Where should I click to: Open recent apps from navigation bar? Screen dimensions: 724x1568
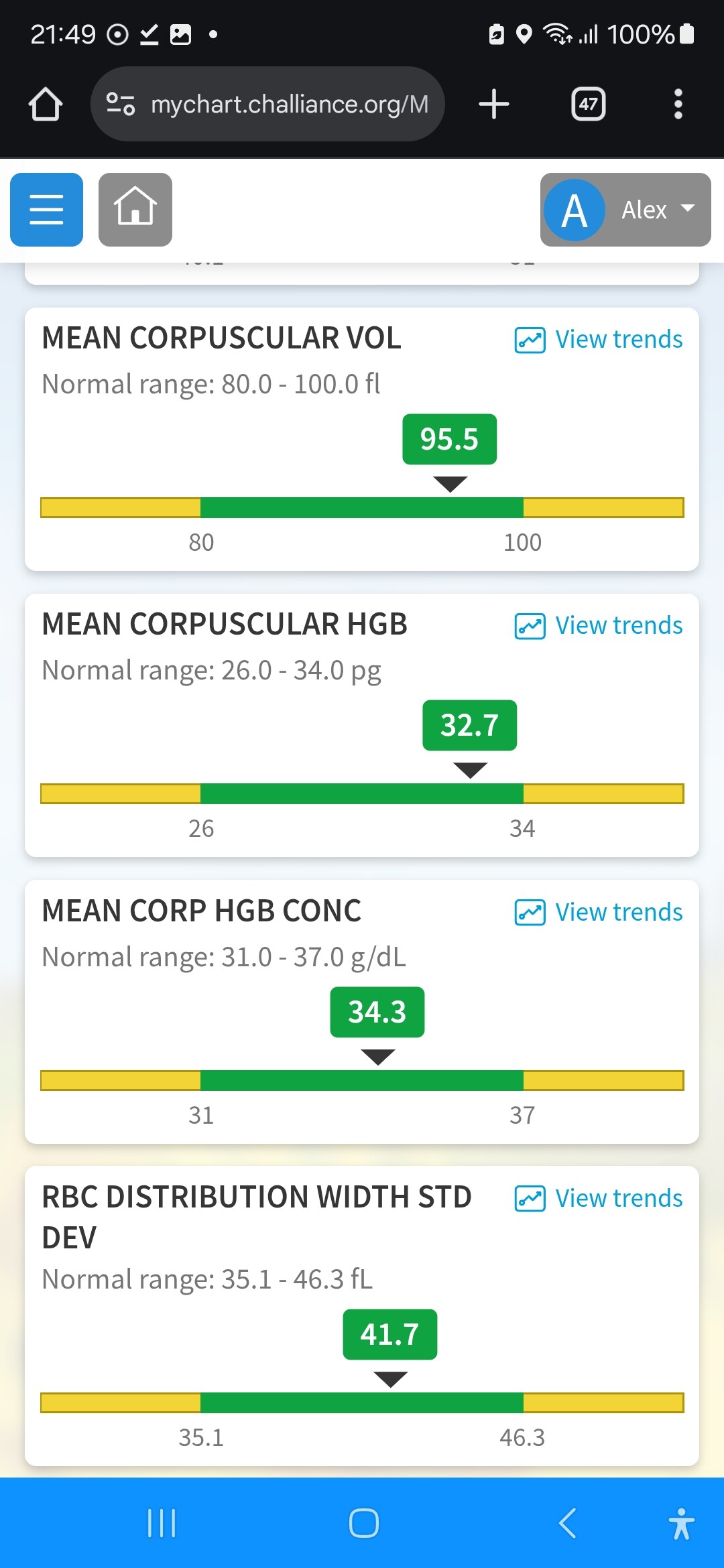(x=162, y=1523)
